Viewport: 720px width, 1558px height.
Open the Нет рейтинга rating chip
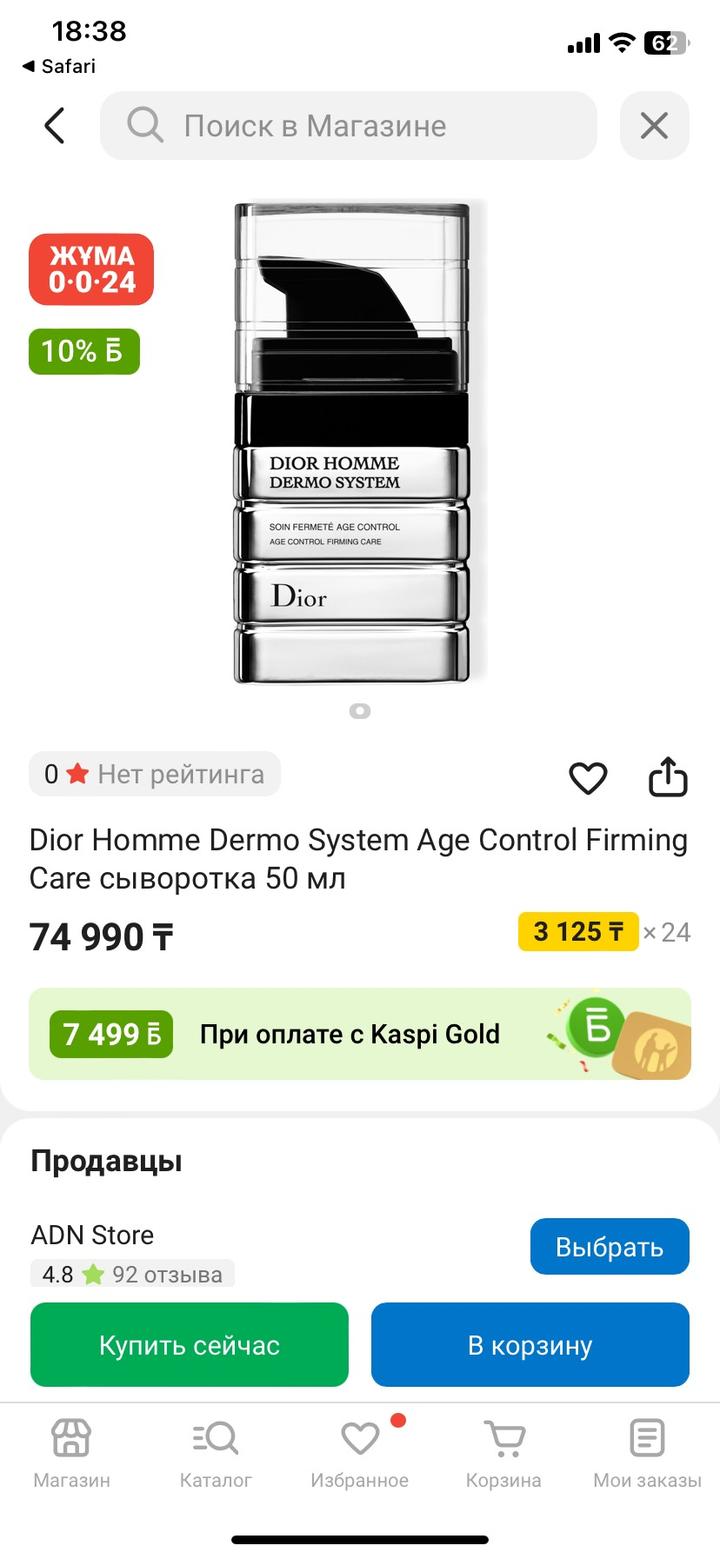tap(155, 774)
